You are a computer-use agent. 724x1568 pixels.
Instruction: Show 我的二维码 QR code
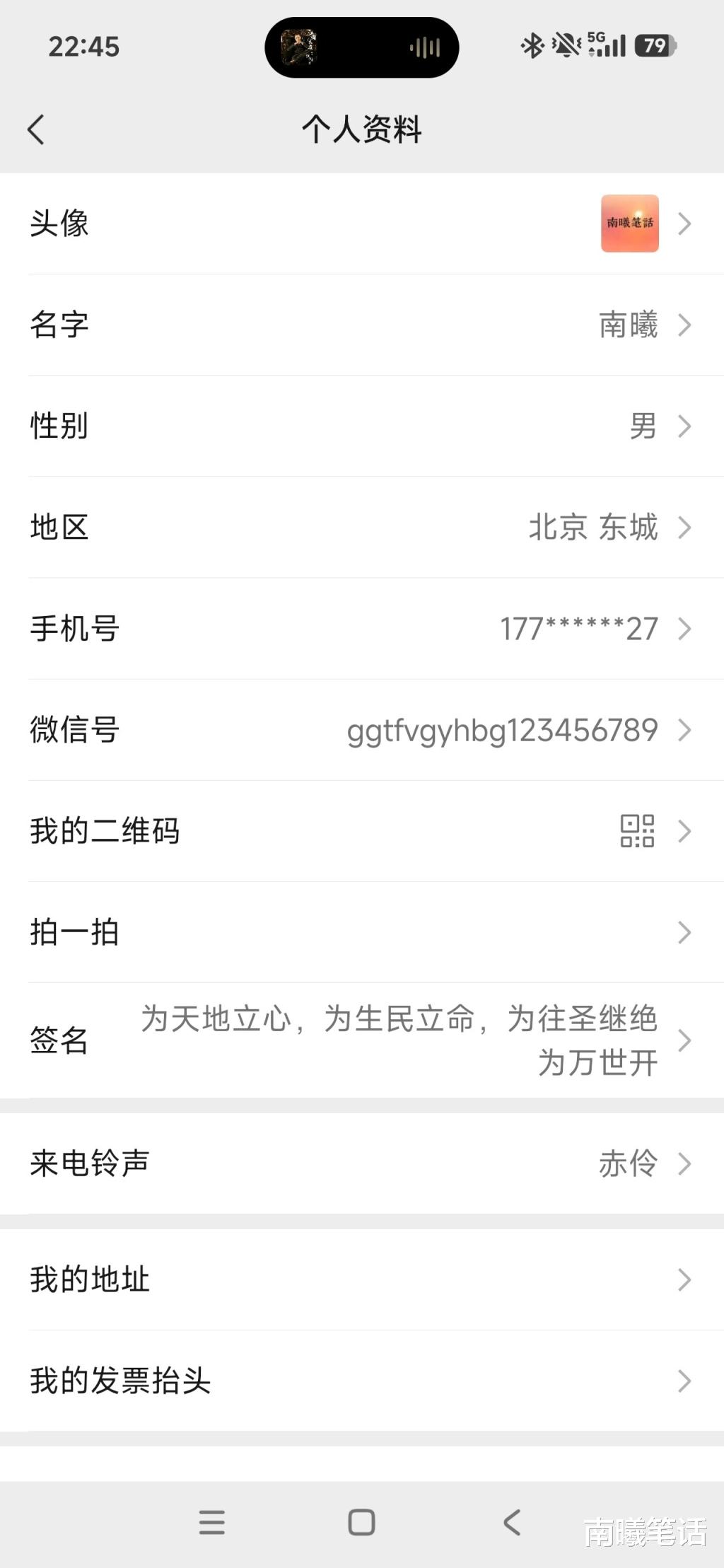click(362, 830)
